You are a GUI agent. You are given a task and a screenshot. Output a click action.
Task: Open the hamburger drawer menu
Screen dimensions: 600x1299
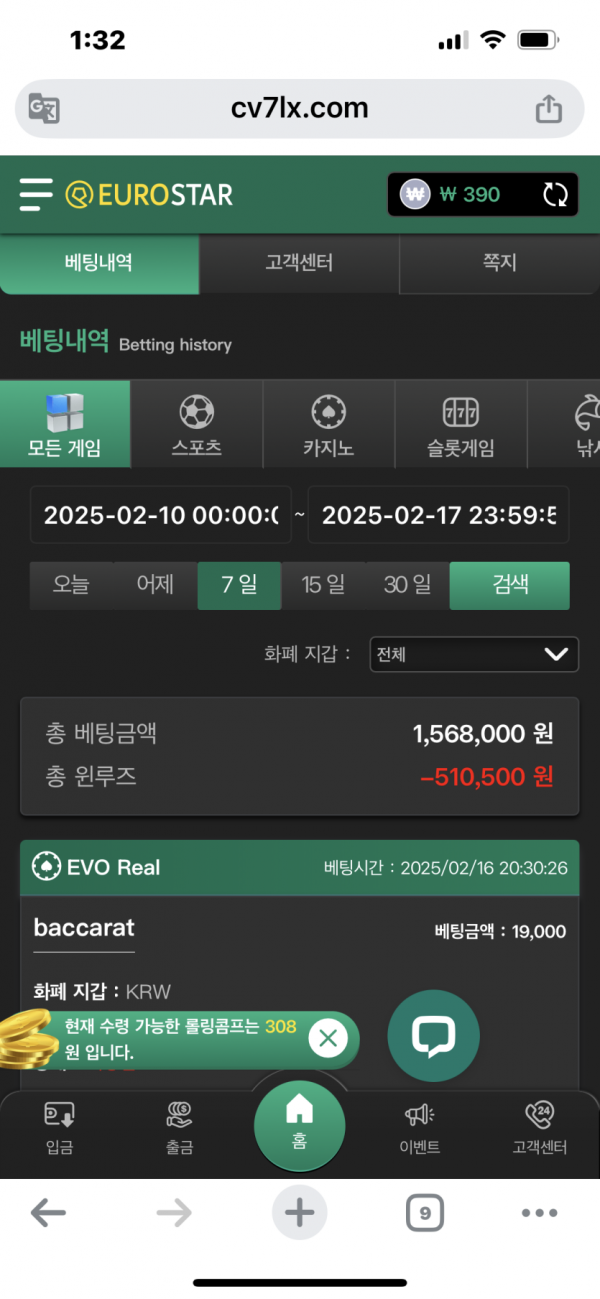click(36, 194)
